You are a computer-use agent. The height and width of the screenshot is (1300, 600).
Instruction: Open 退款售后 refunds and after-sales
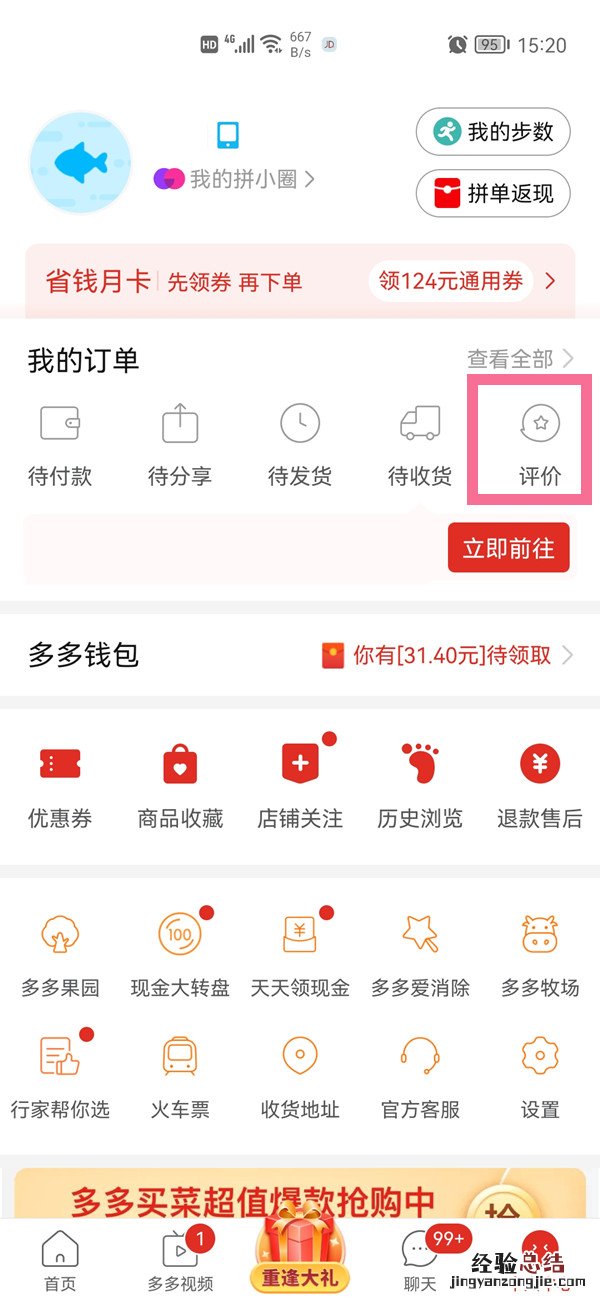pyautogui.click(x=540, y=786)
